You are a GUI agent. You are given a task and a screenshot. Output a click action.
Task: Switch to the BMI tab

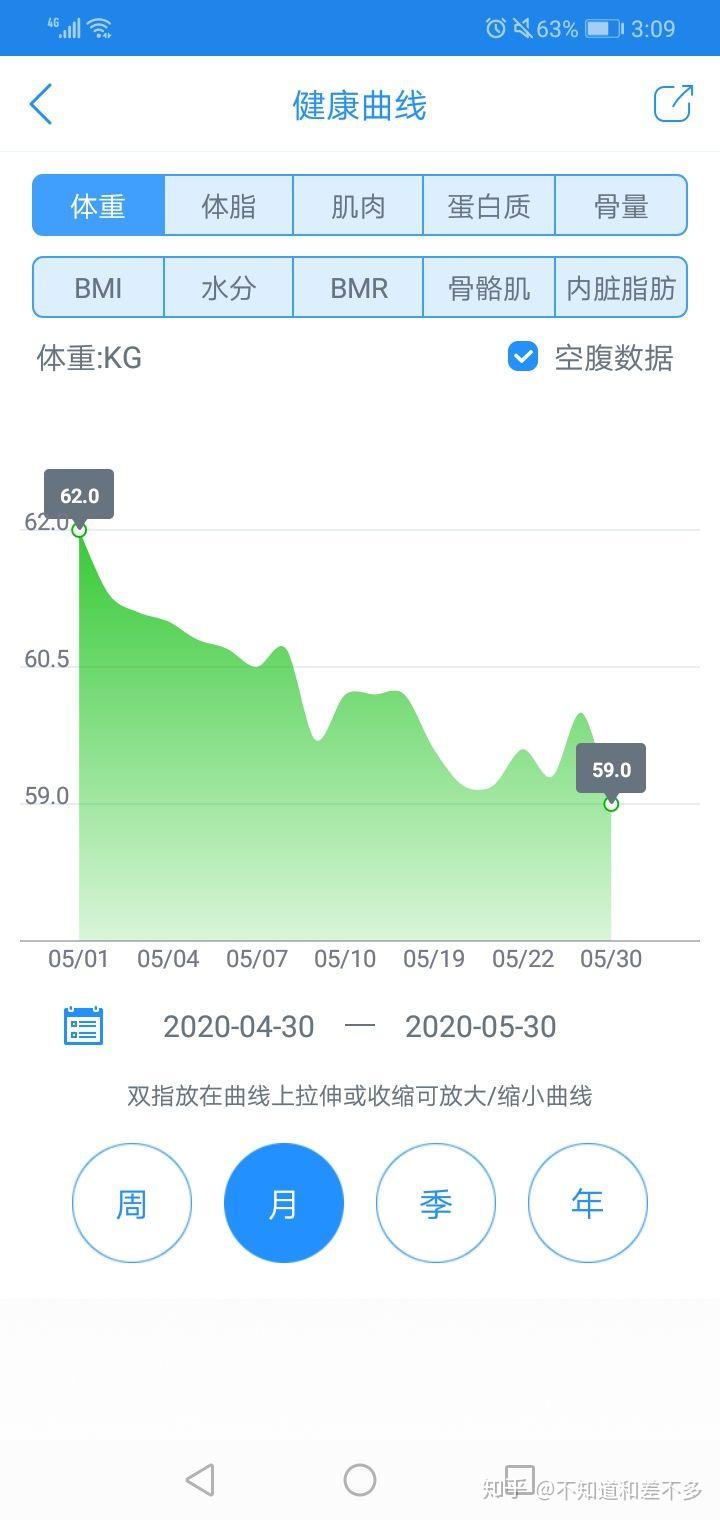(98, 288)
